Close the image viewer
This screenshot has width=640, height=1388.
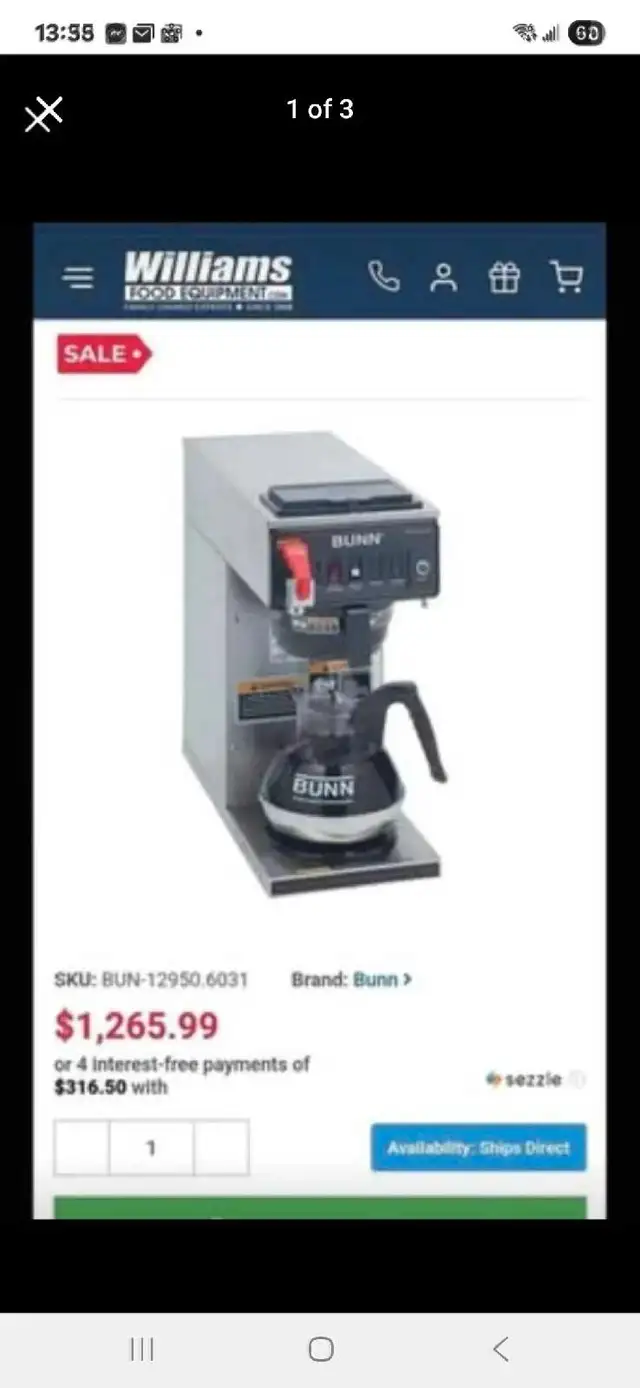pos(43,113)
